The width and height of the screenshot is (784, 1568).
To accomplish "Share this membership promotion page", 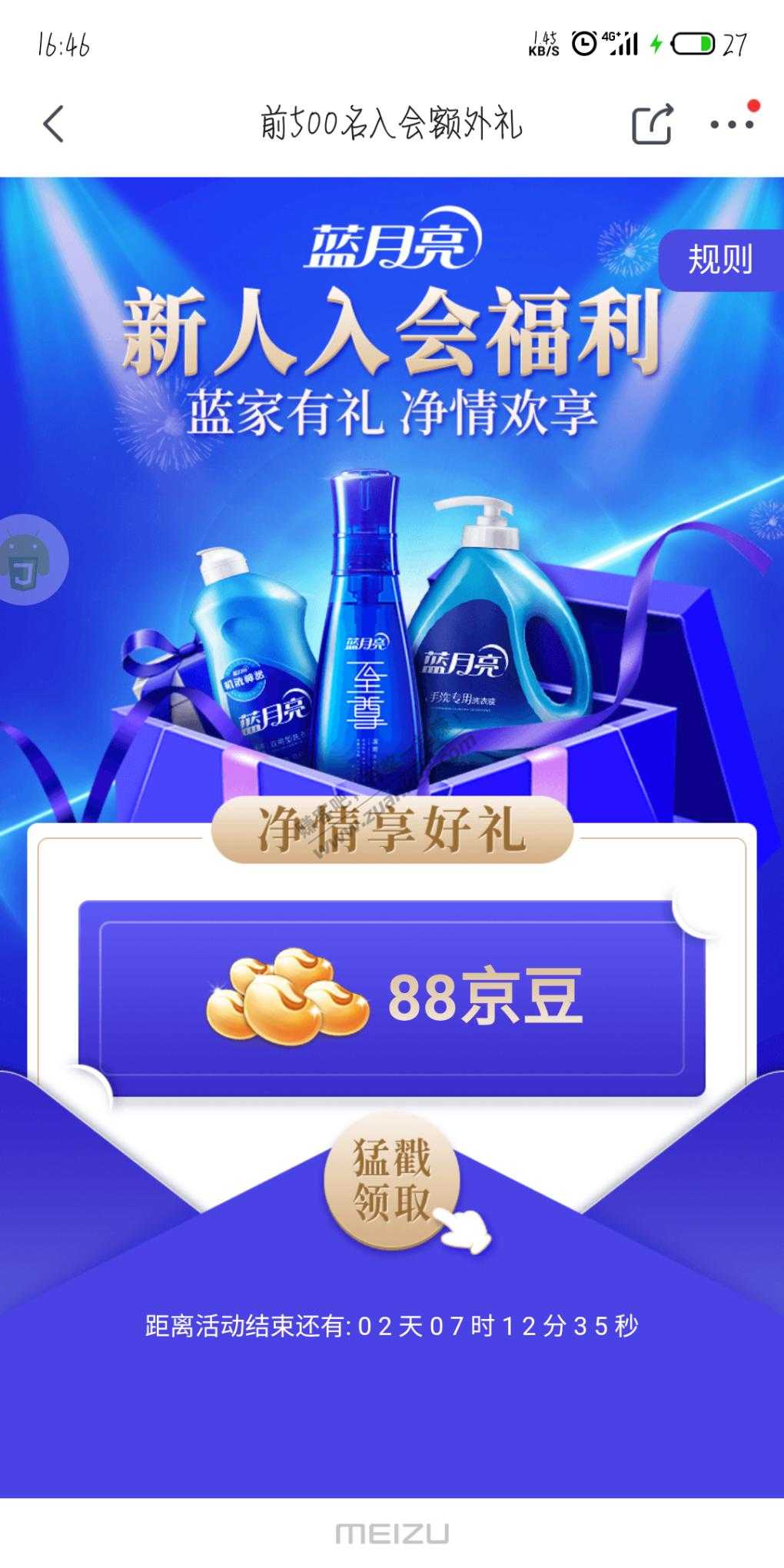I will pyautogui.click(x=652, y=124).
